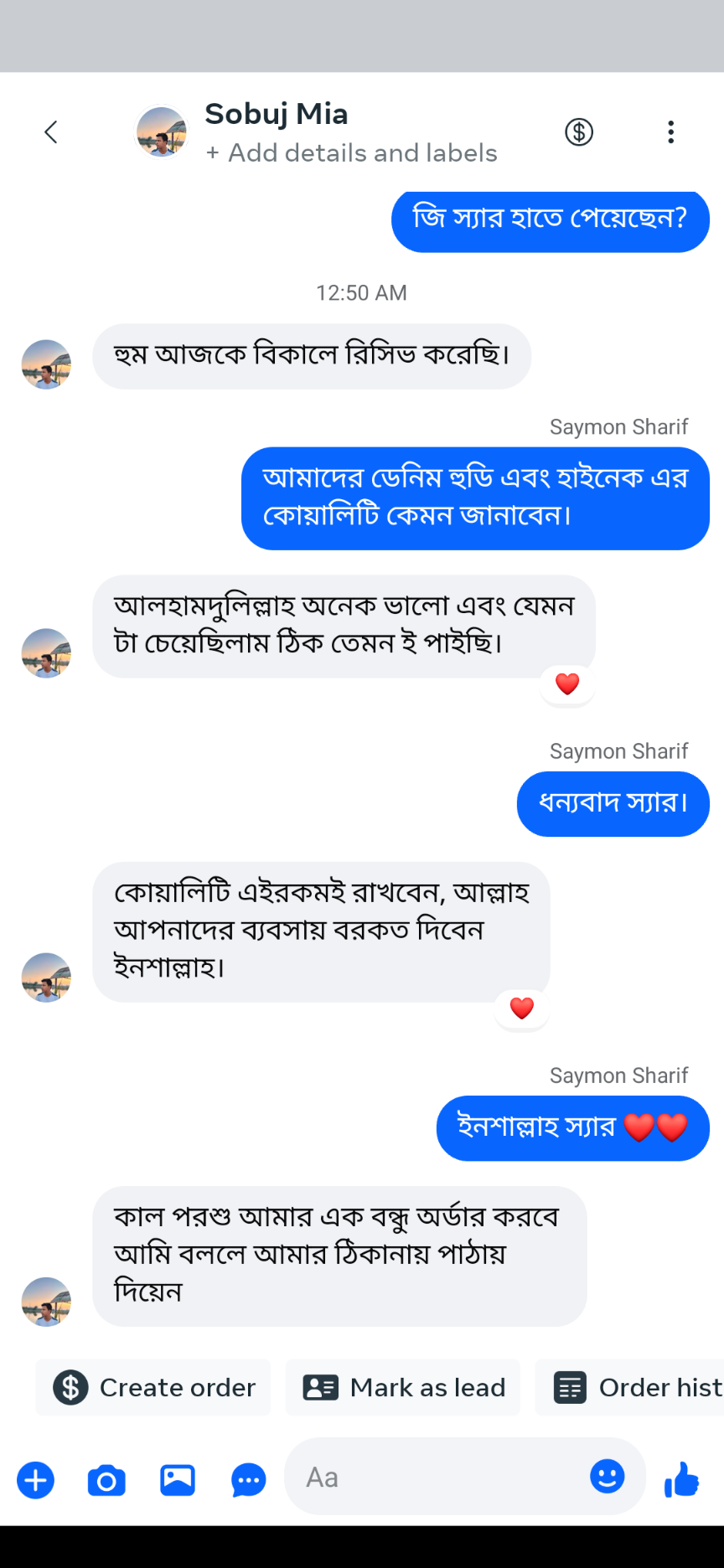
Task: Tap Sobuj Mia's profile picture thumbnail
Action: coord(161,132)
